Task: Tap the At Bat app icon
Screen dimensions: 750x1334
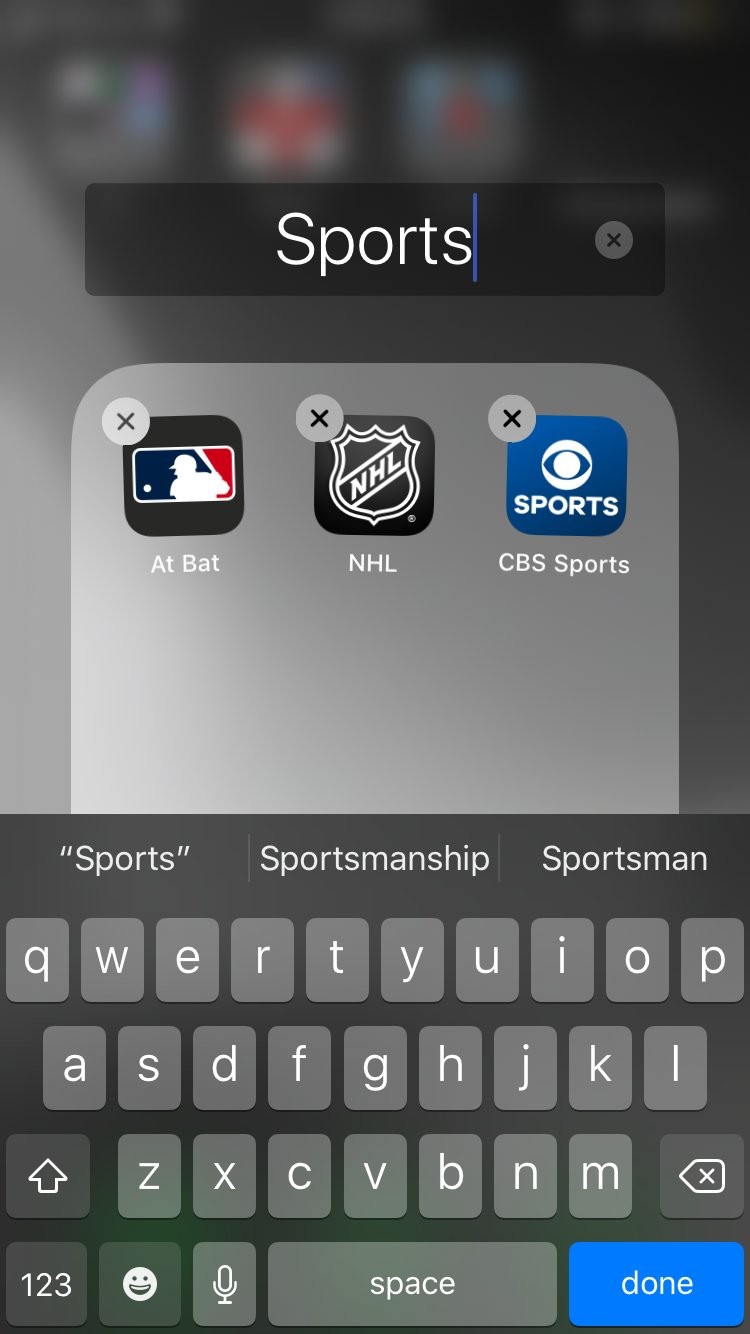Action: click(184, 476)
